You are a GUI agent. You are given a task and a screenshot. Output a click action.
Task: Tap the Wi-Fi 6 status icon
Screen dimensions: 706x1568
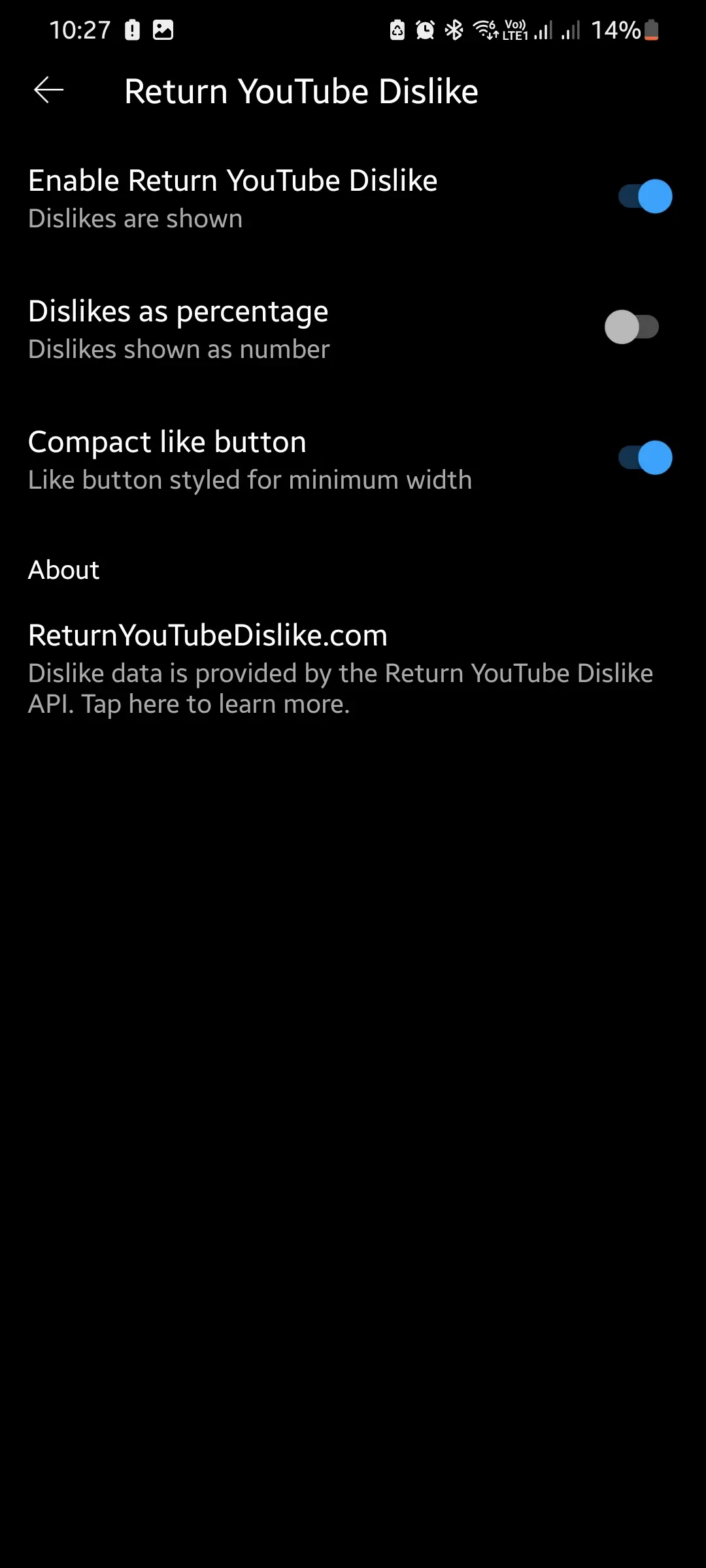click(485, 29)
